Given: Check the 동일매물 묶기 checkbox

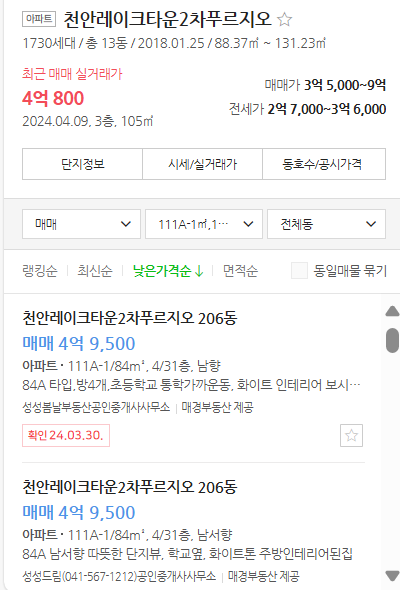Looking at the screenshot, I should click(300, 271).
